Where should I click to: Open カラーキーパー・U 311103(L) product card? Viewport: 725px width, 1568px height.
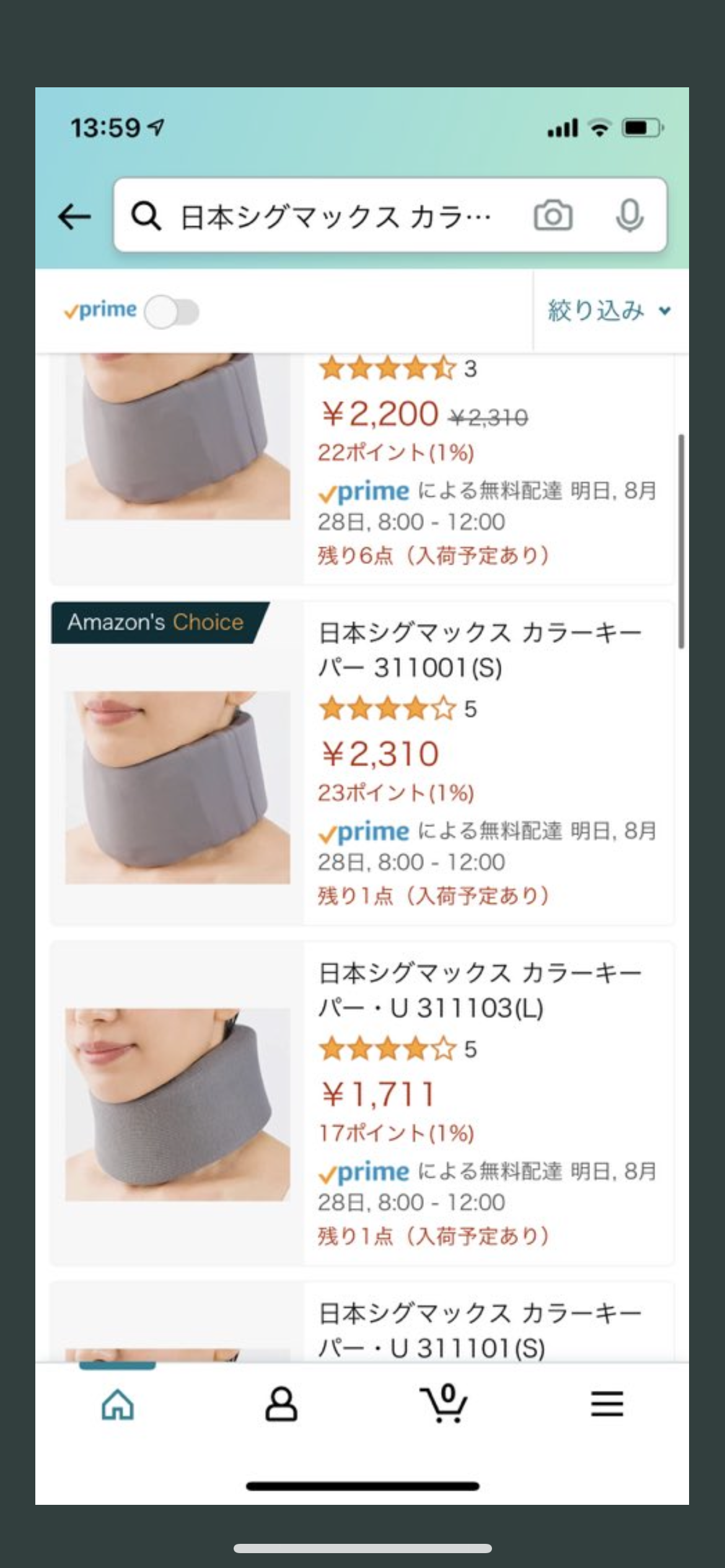point(479,990)
